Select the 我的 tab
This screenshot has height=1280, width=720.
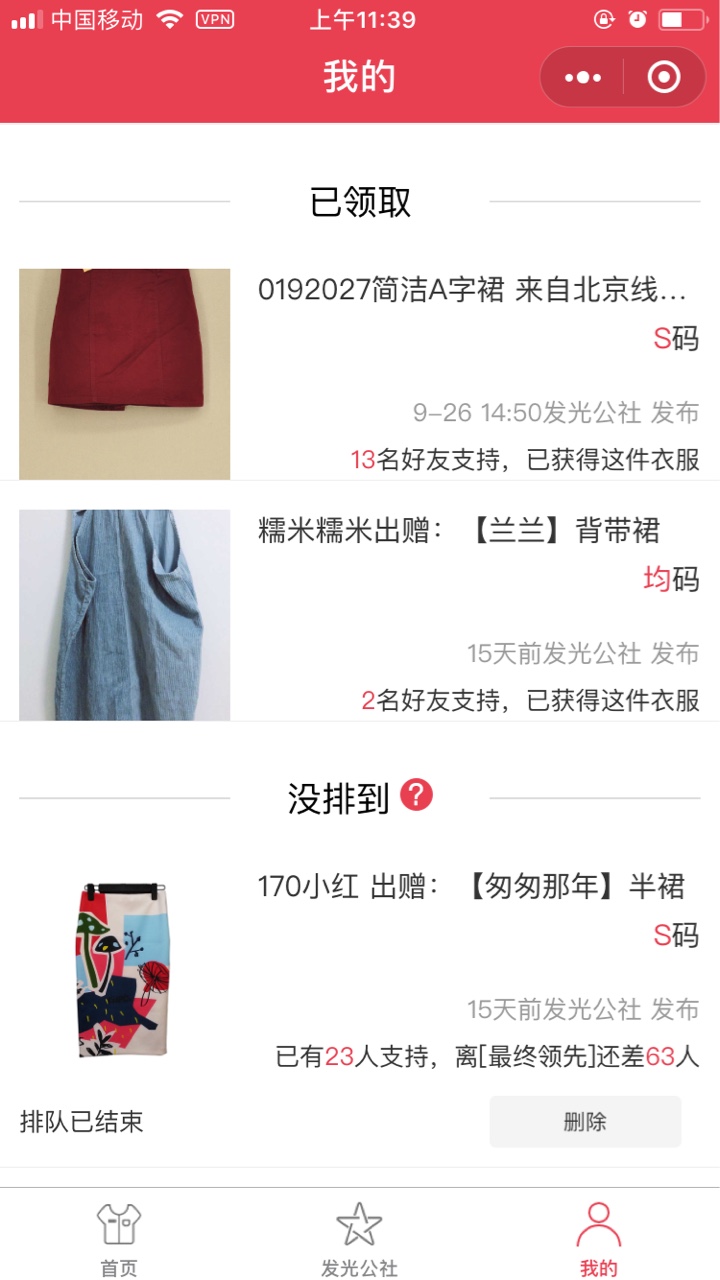[x=599, y=1238]
